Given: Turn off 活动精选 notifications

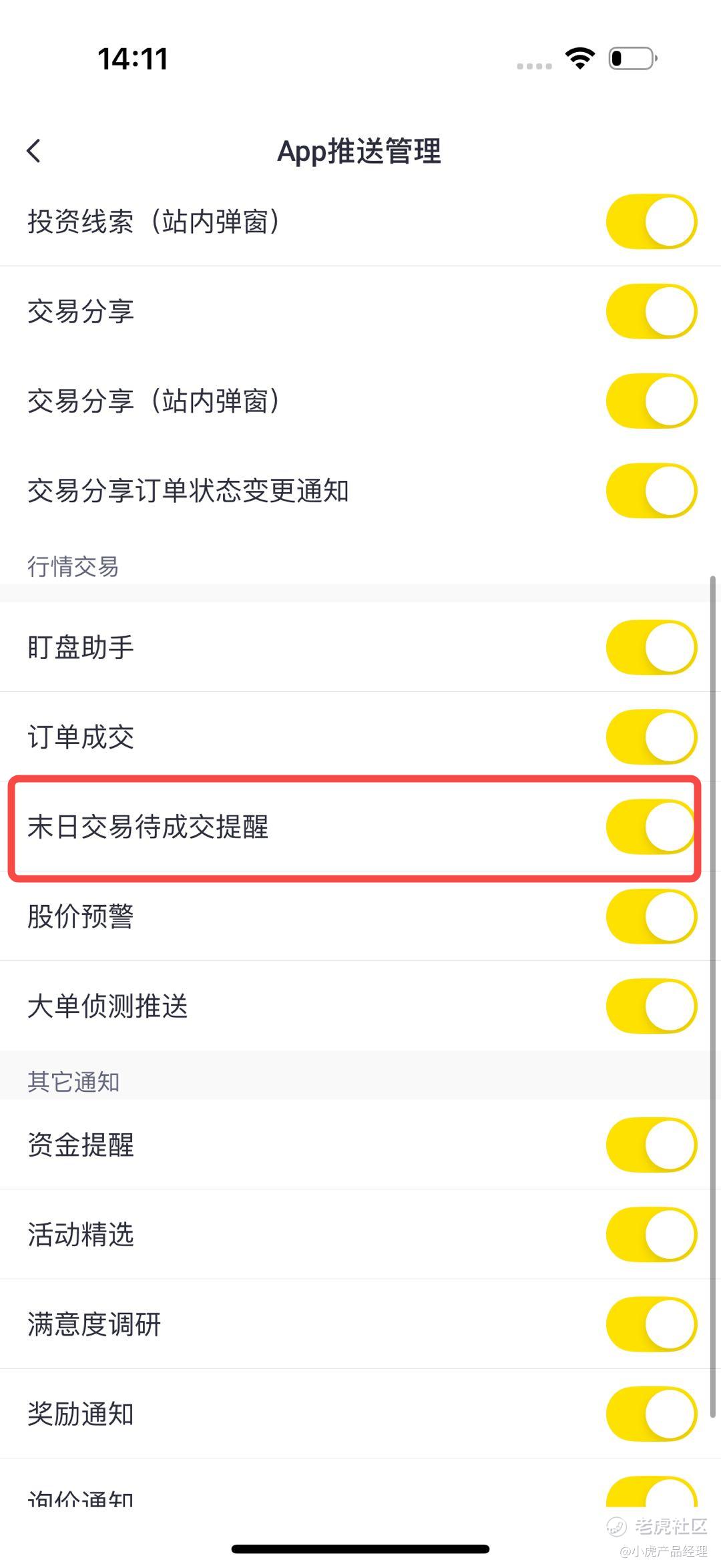Looking at the screenshot, I should pyautogui.click(x=652, y=1234).
